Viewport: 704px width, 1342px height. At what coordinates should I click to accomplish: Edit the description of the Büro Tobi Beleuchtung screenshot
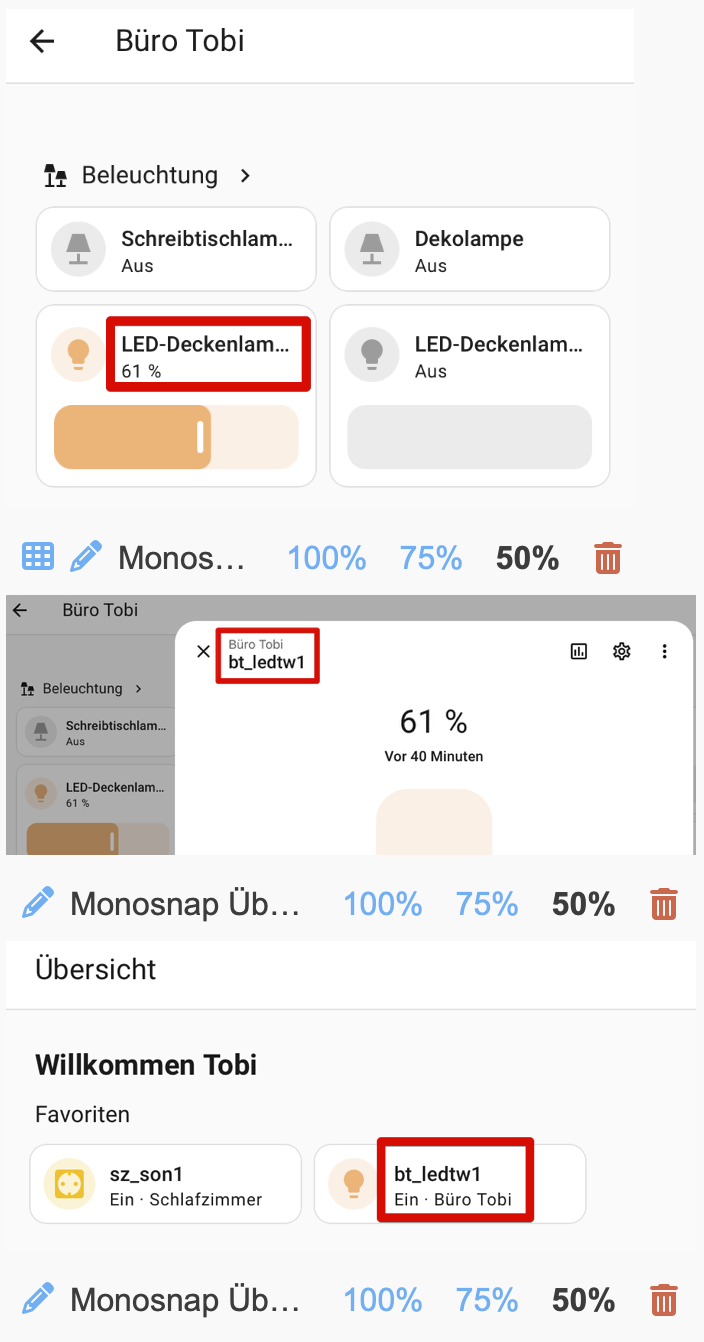click(x=86, y=557)
